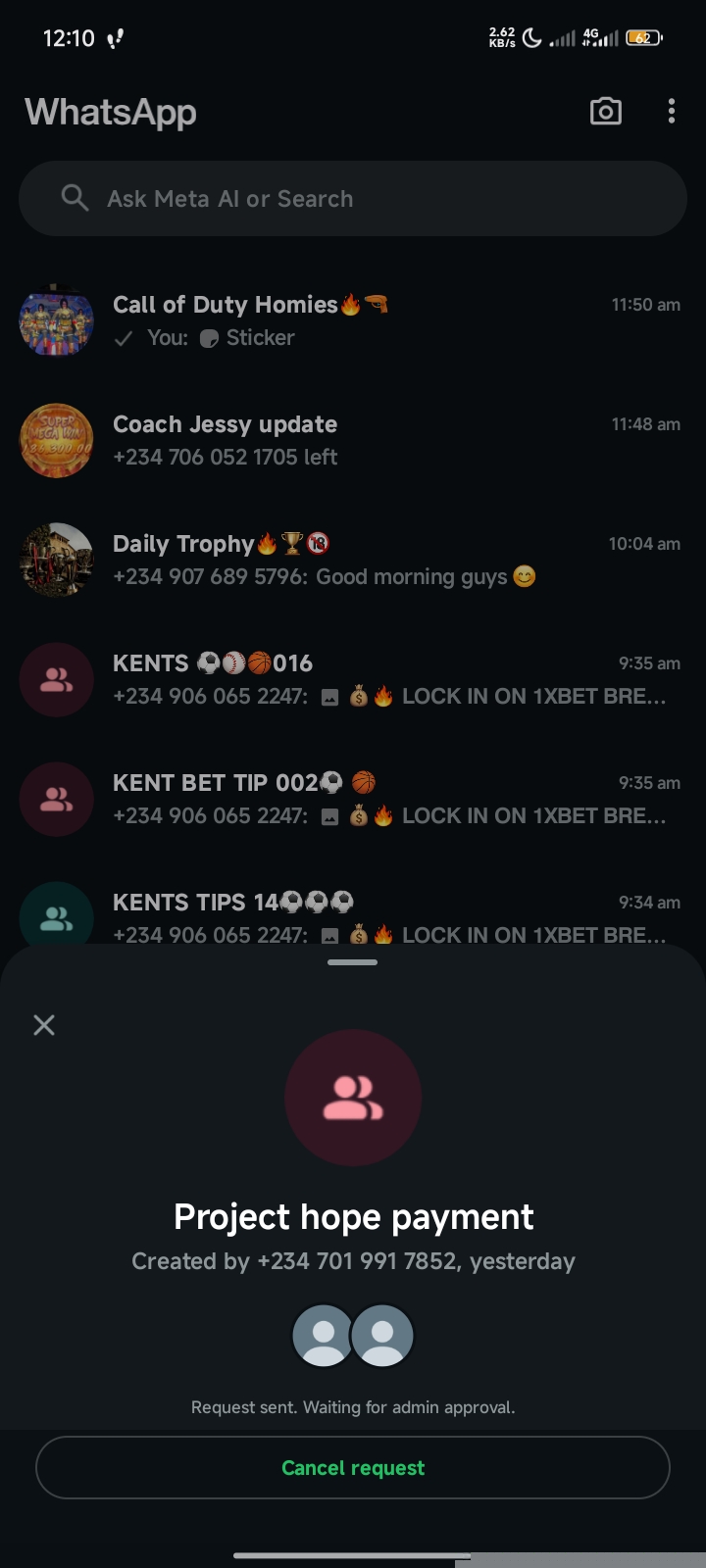Tap the Ask Meta AI or Search box
Viewport: 706px width, 1568px height.
pos(353,199)
